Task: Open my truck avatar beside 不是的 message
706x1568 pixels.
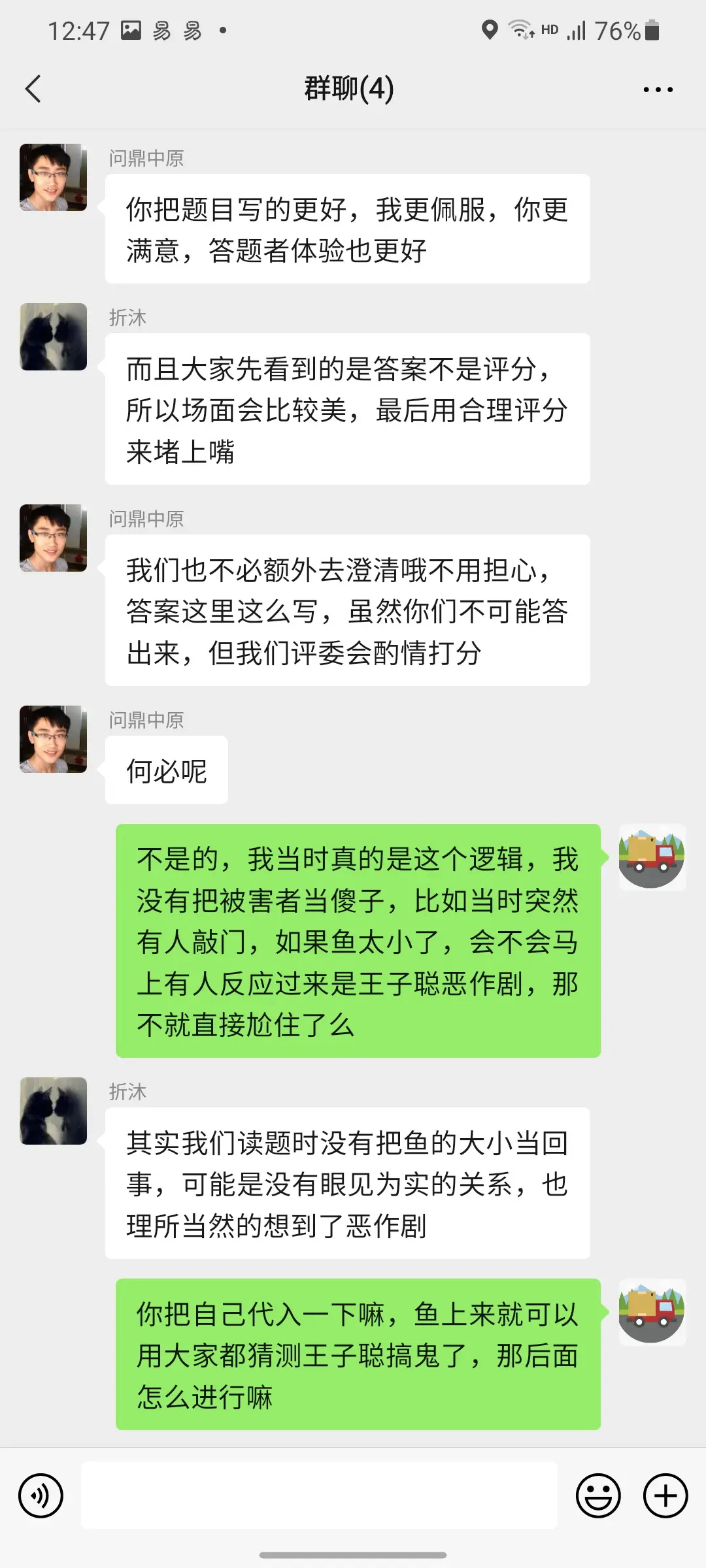Action: [652, 857]
